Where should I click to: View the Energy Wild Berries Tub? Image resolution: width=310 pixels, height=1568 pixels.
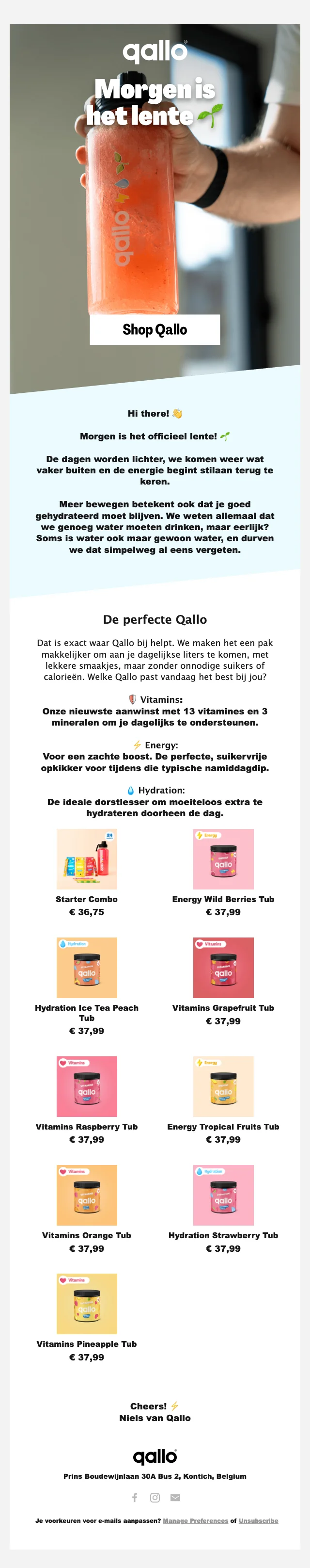pyautogui.click(x=223, y=859)
